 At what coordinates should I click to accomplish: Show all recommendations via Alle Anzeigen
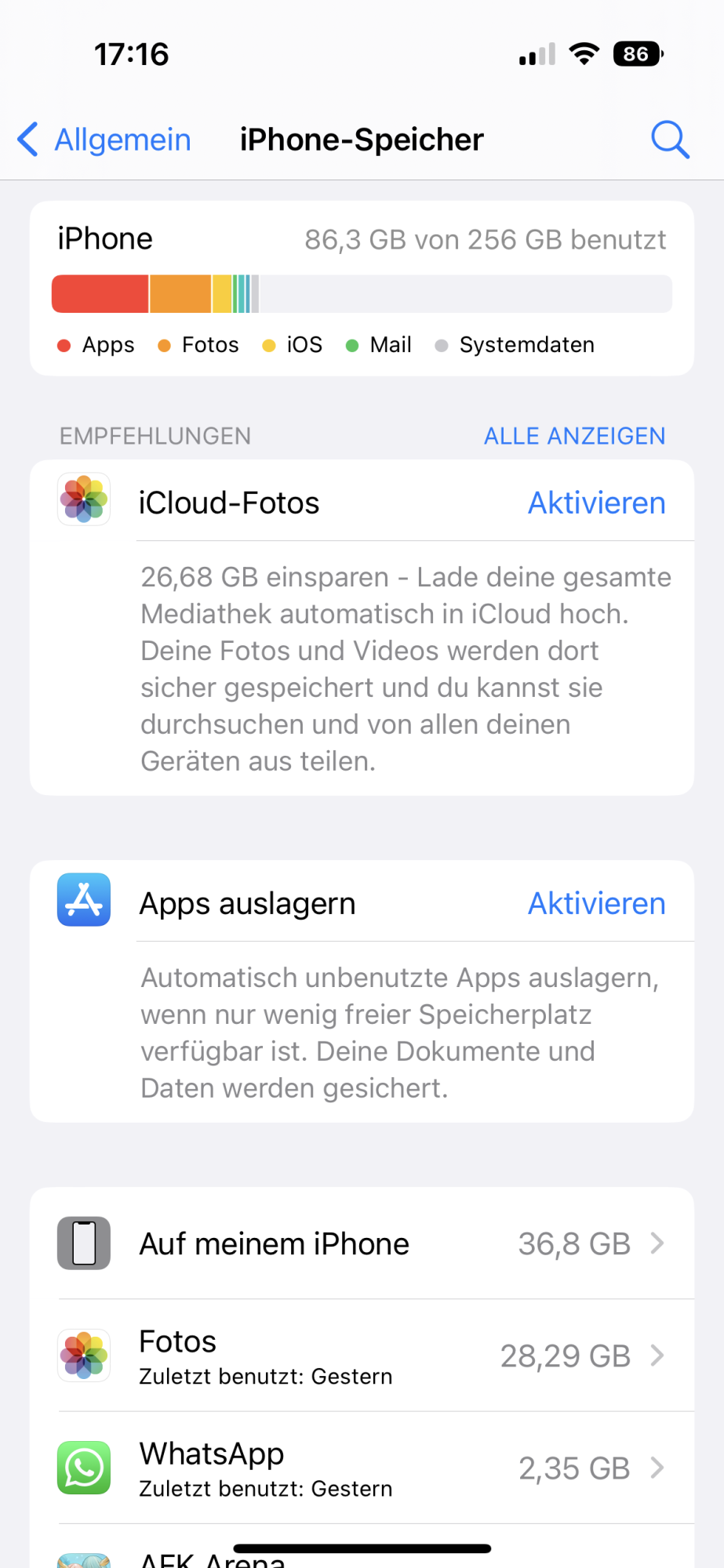click(x=574, y=436)
